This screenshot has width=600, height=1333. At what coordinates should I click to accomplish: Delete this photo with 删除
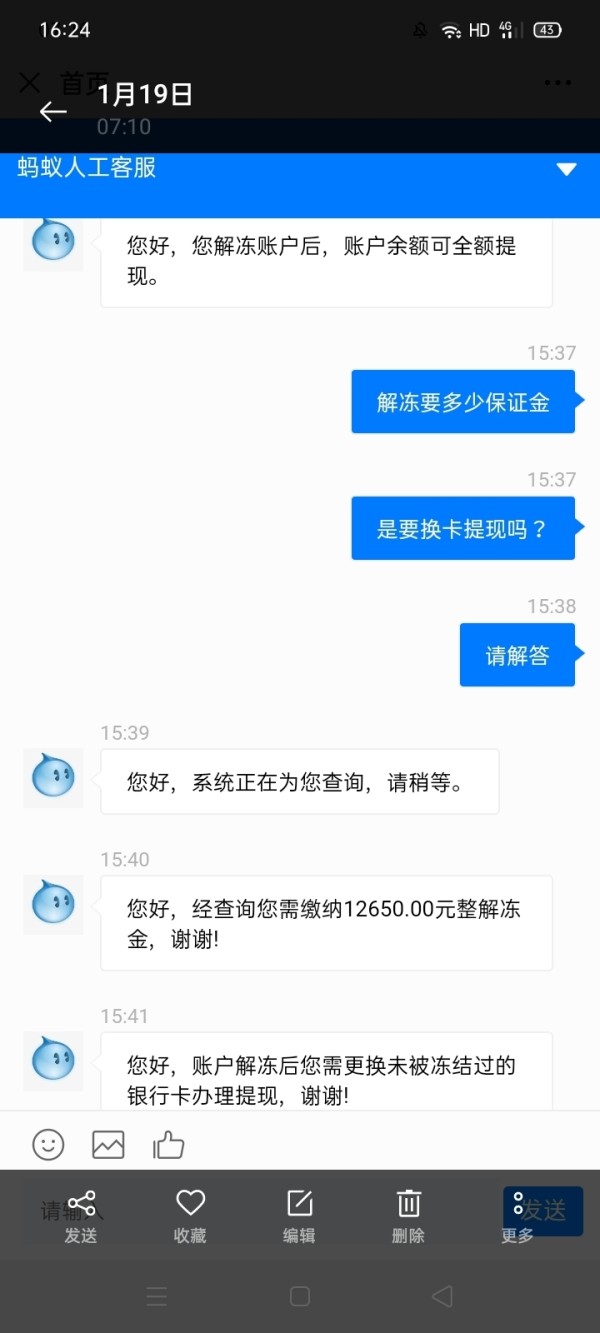coord(408,1217)
